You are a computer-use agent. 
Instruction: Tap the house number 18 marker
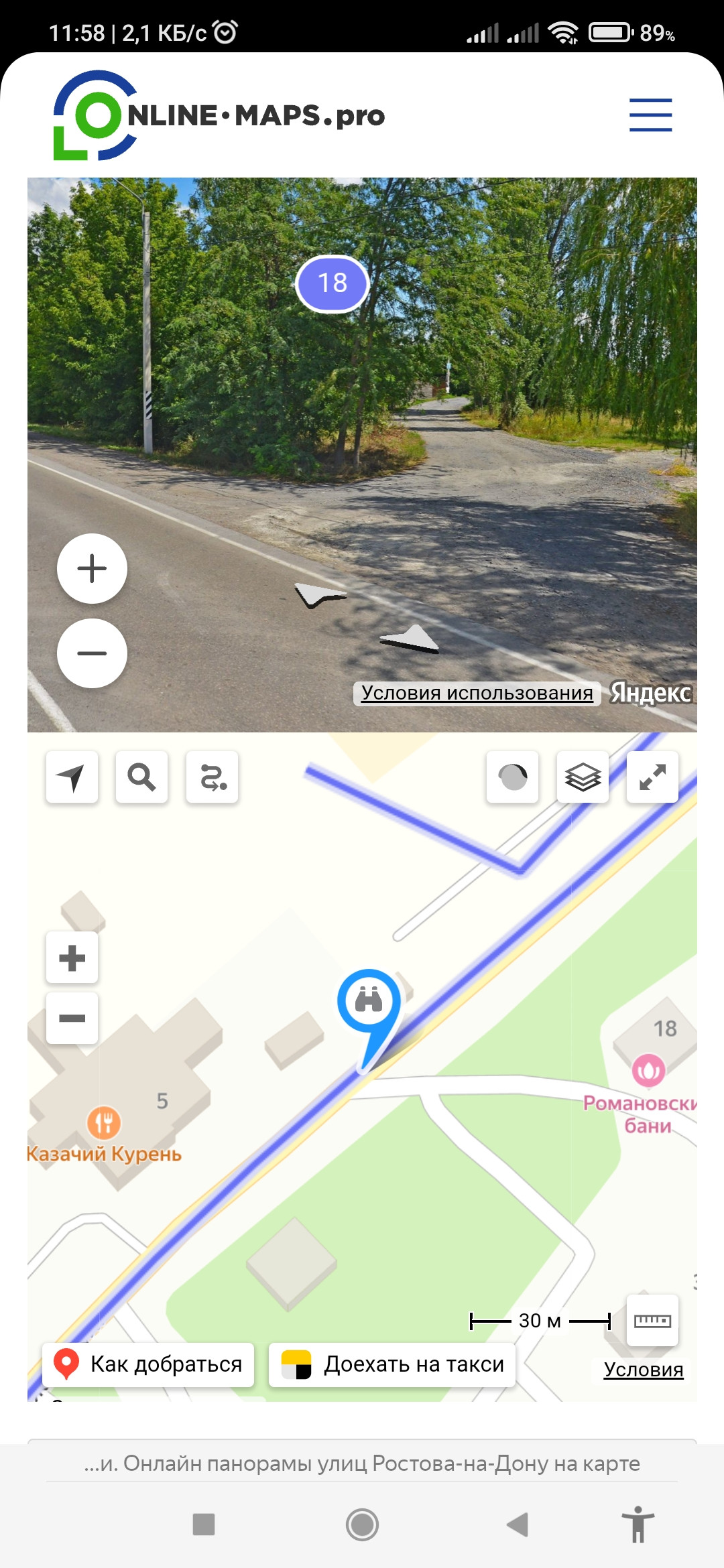pyautogui.click(x=333, y=283)
